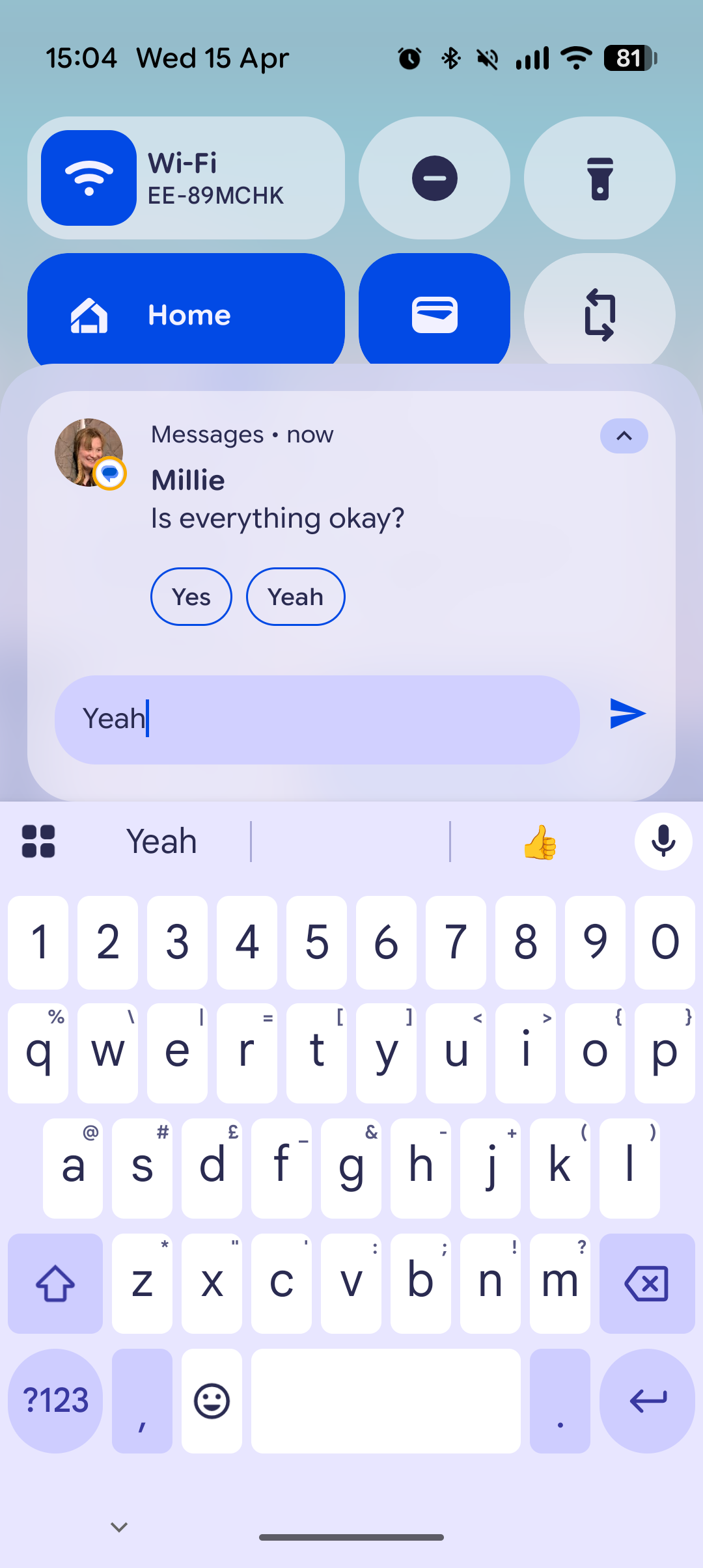703x1568 pixels.
Task: Open the keyboard tools grid
Action: (x=38, y=842)
